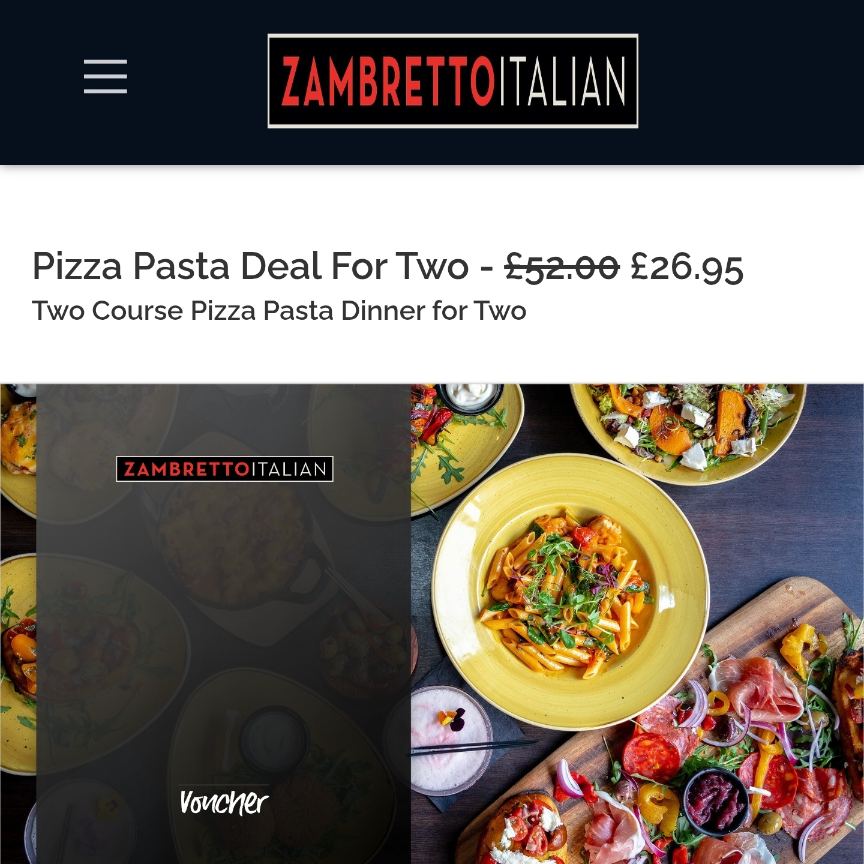Open the hamburger navigation menu
The image size is (864, 864).
pos(105,77)
